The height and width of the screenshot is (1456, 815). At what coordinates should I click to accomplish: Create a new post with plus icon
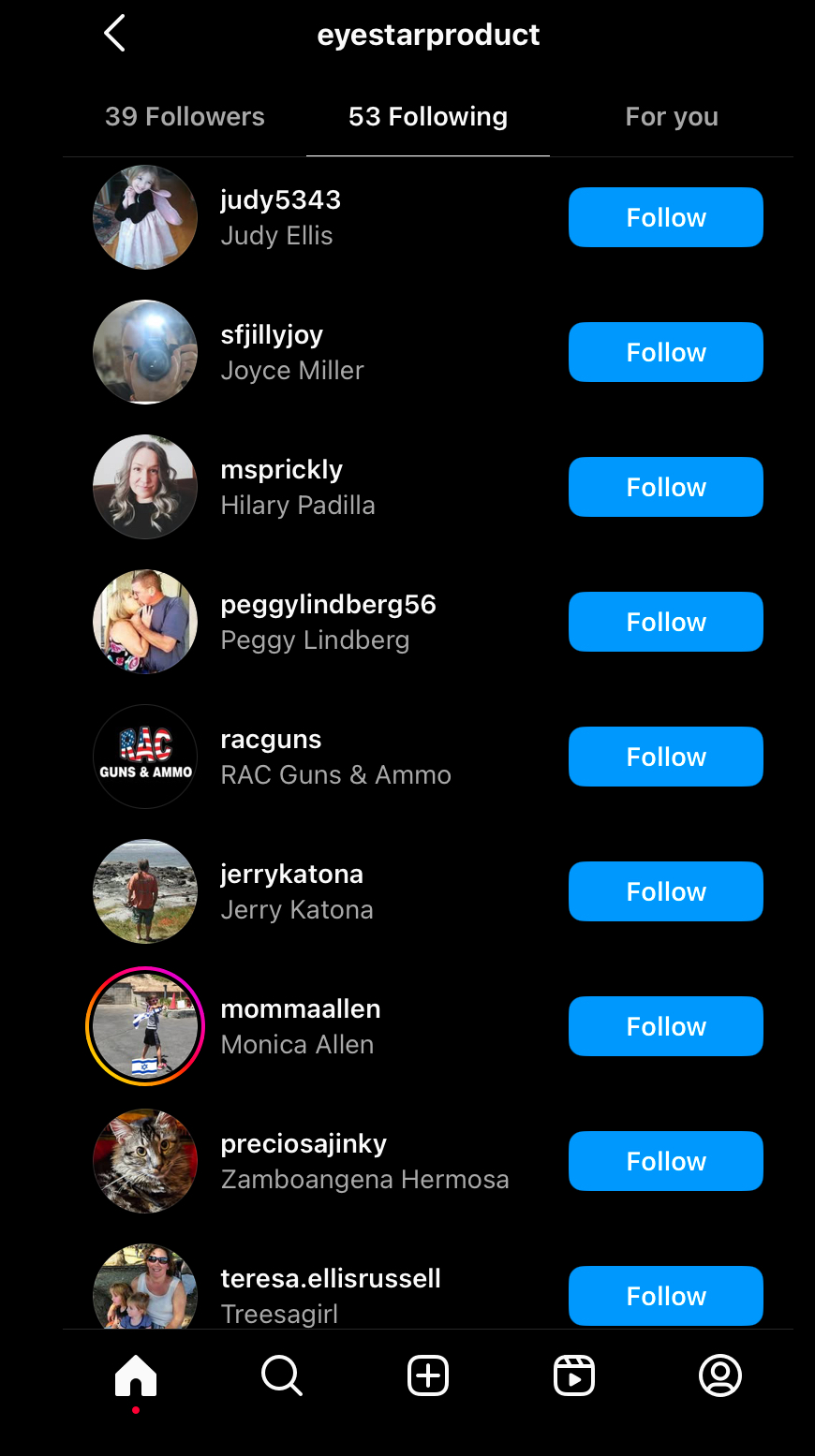(428, 1376)
